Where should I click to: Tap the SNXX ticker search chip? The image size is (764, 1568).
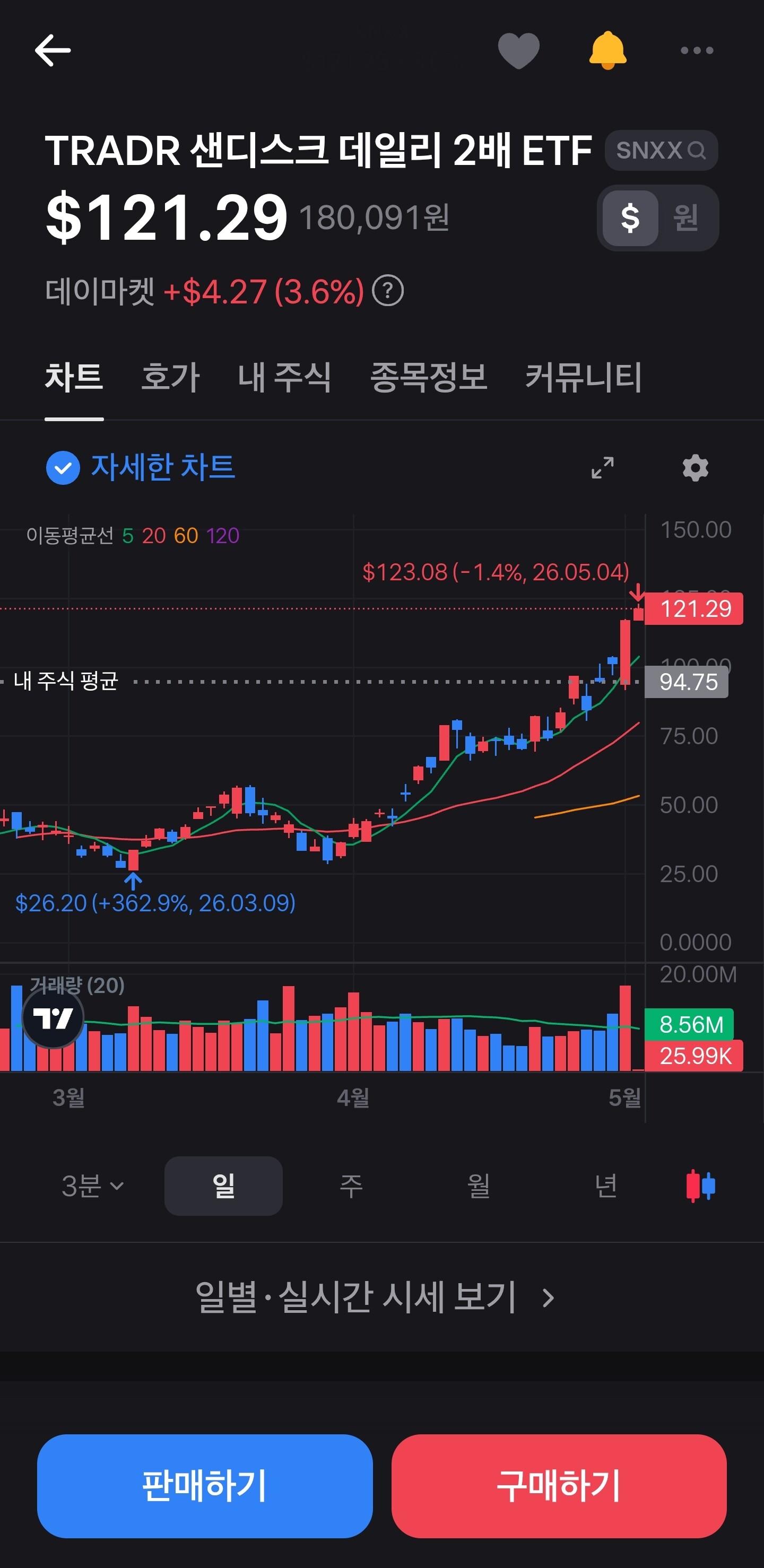pos(661,150)
